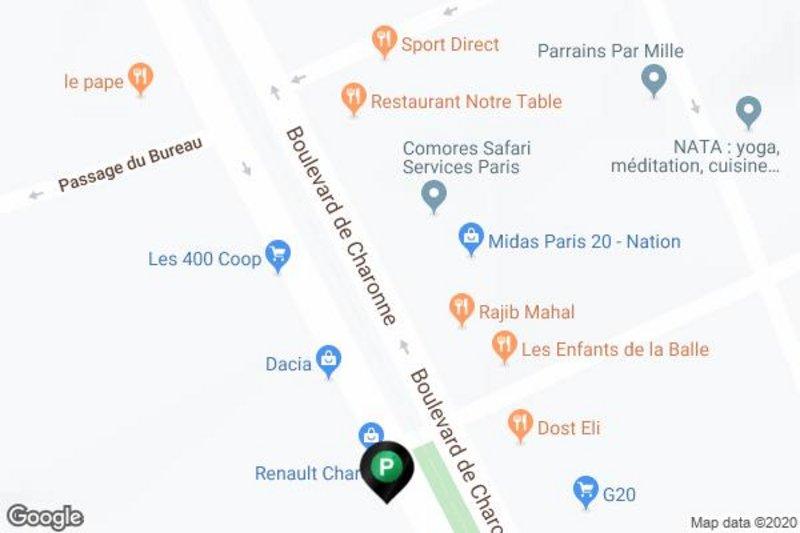Open the Parrains Par Mille pin
The width and height of the screenshot is (800, 533).
[x=654, y=79]
